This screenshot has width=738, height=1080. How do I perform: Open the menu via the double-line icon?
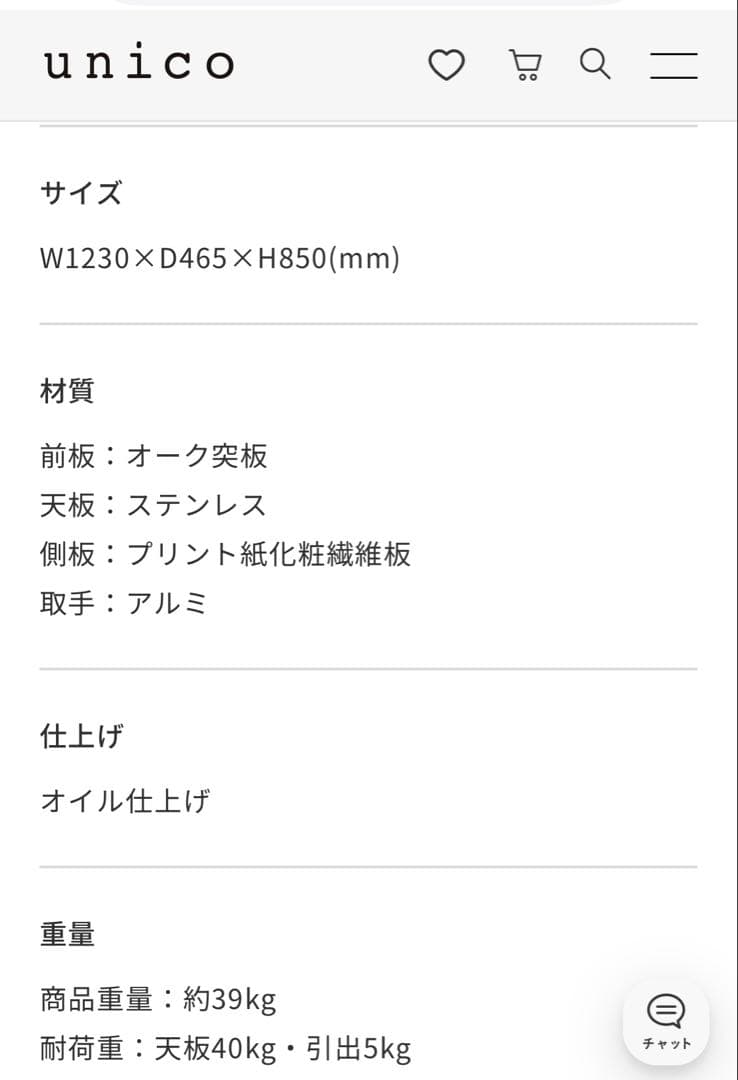(x=673, y=63)
